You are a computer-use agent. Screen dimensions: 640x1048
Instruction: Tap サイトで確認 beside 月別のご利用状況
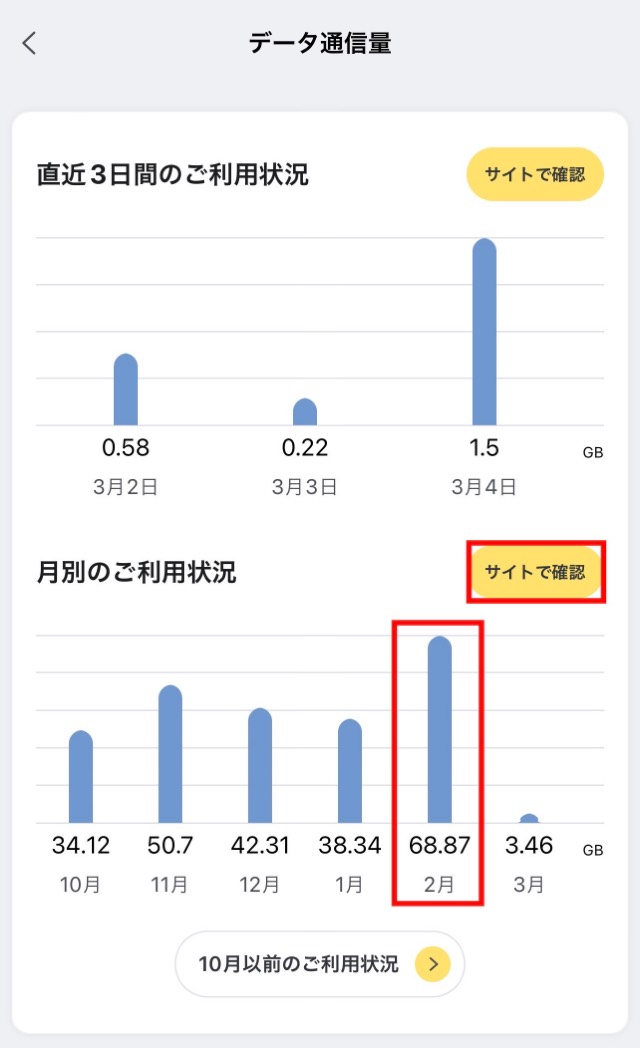[534, 572]
